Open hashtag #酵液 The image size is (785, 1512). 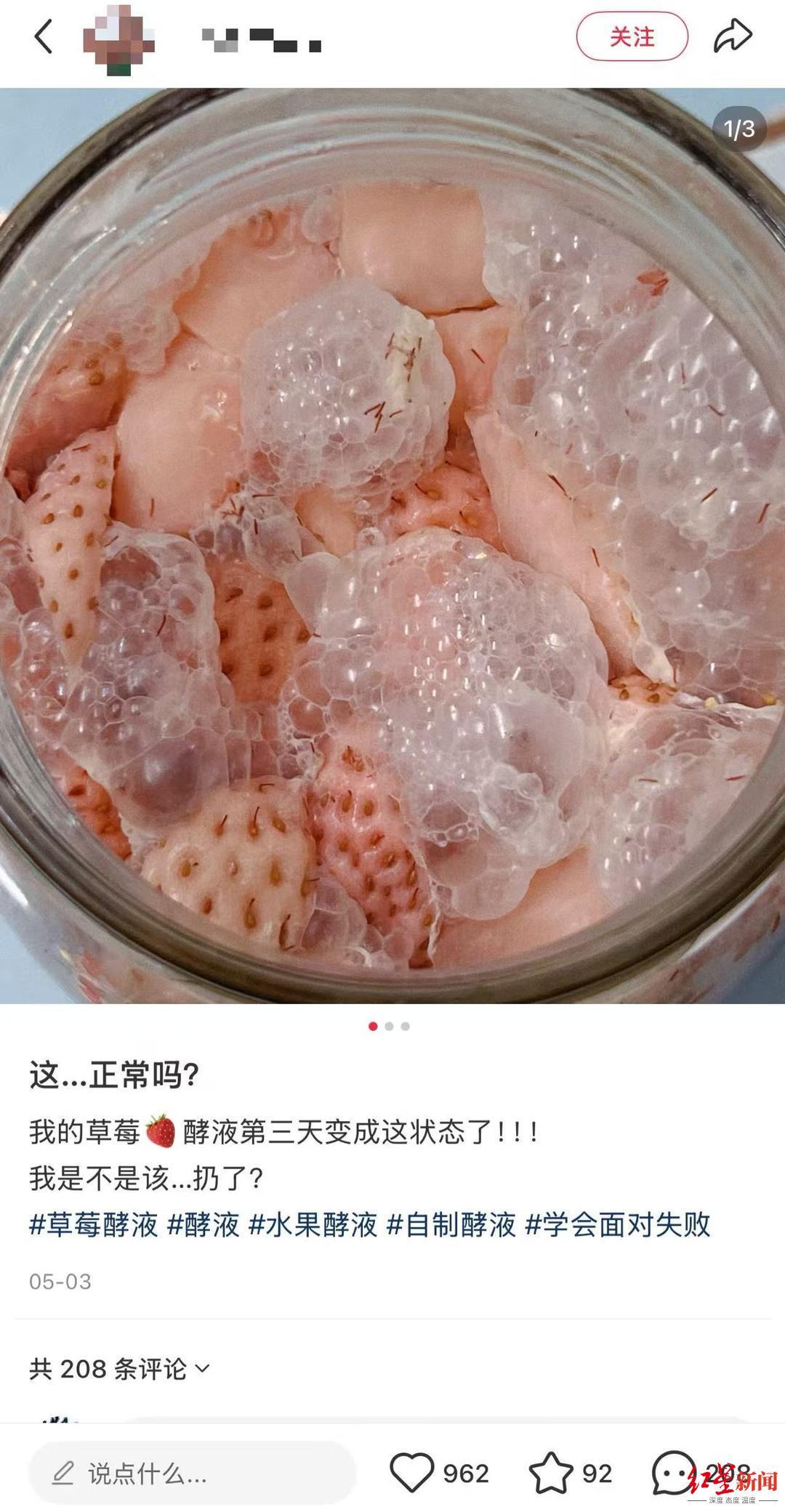tap(204, 1224)
